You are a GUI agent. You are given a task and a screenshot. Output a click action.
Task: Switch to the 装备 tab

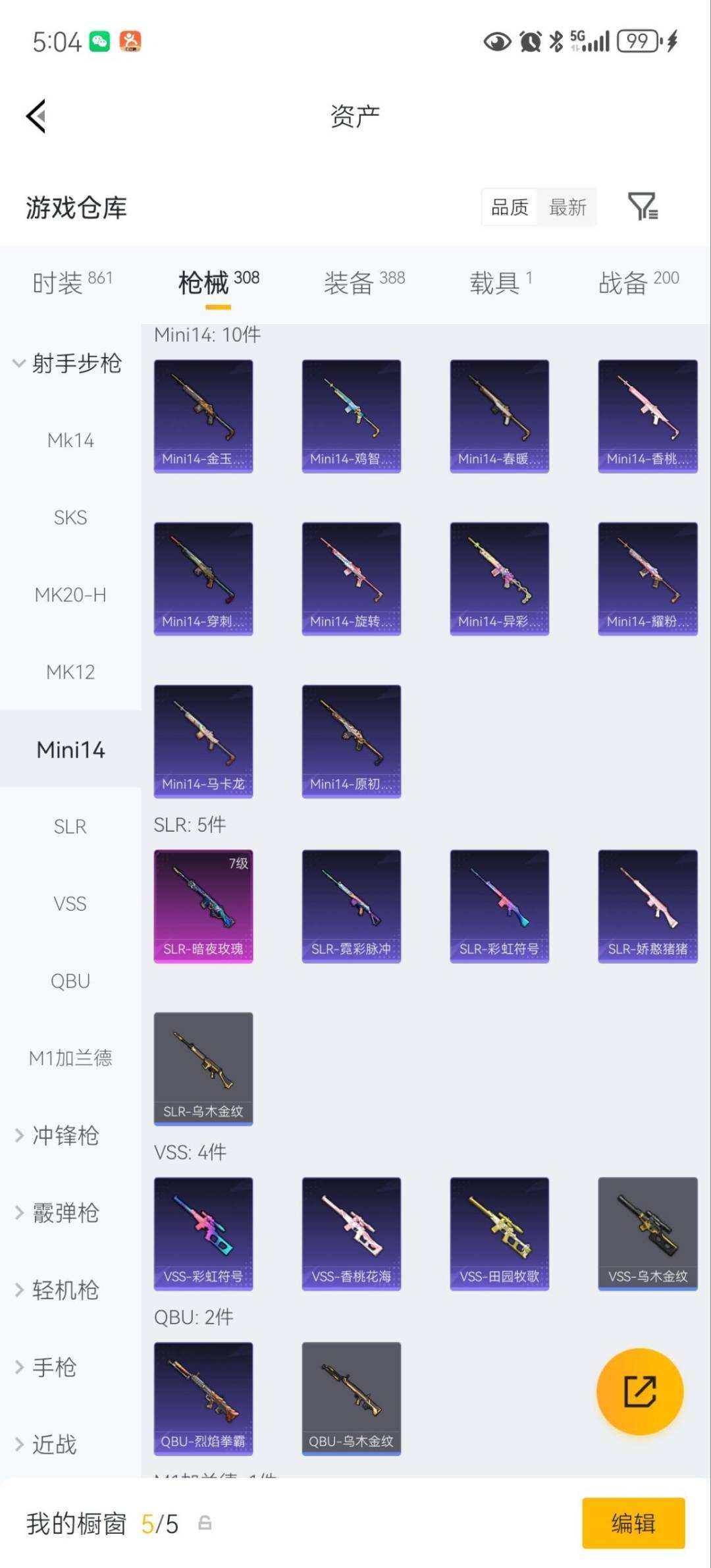(363, 283)
